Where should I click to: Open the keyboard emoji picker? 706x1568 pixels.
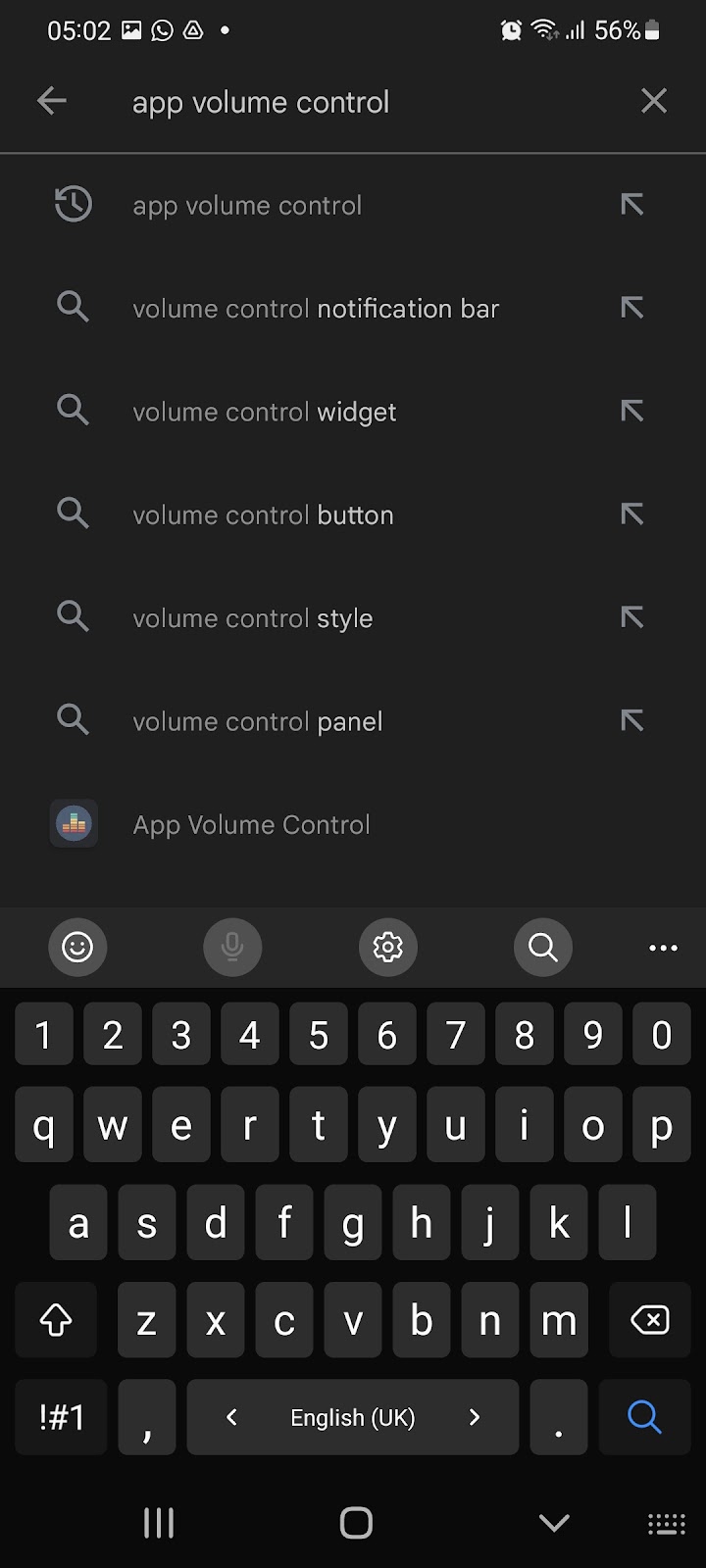77,947
